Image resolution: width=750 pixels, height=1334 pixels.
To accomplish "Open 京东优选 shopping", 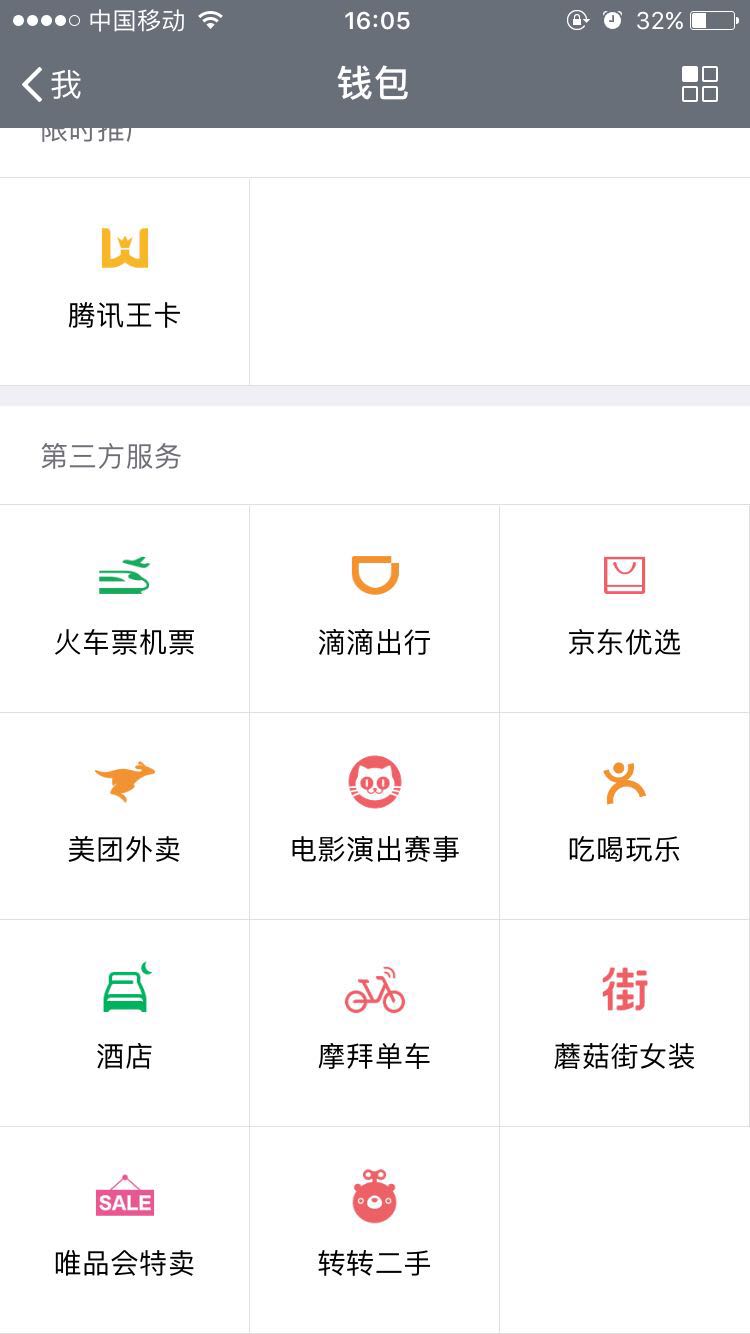I will pyautogui.click(x=625, y=608).
